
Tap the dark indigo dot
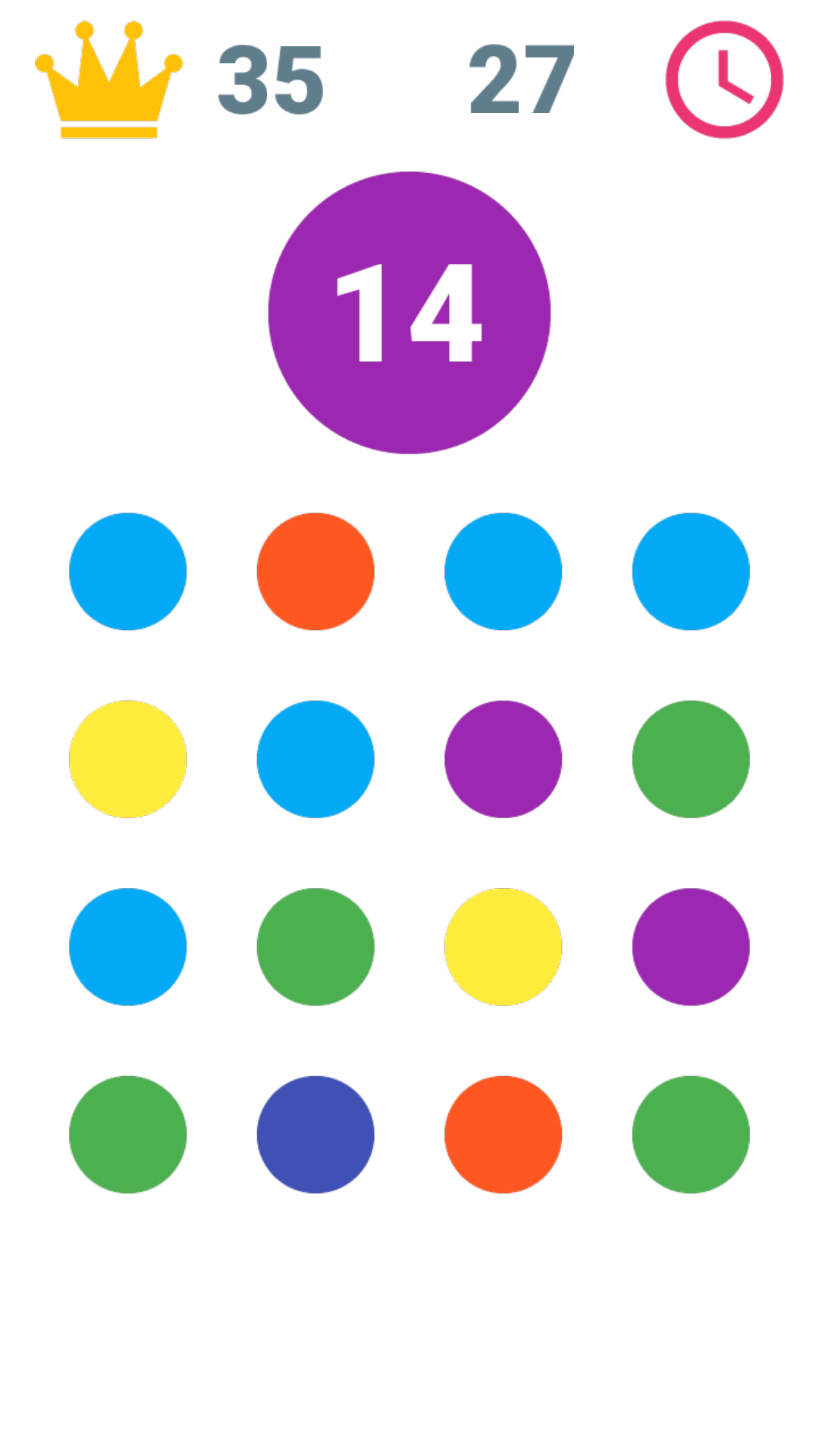pyautogui.click(x=315, y=1134)
